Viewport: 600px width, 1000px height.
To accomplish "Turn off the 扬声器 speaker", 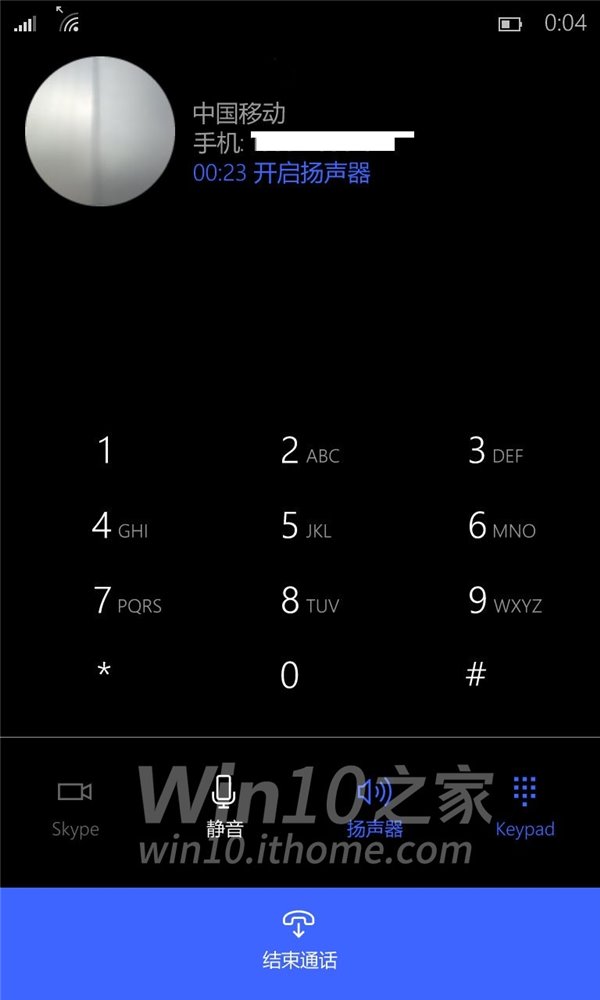I will point(375,809).
